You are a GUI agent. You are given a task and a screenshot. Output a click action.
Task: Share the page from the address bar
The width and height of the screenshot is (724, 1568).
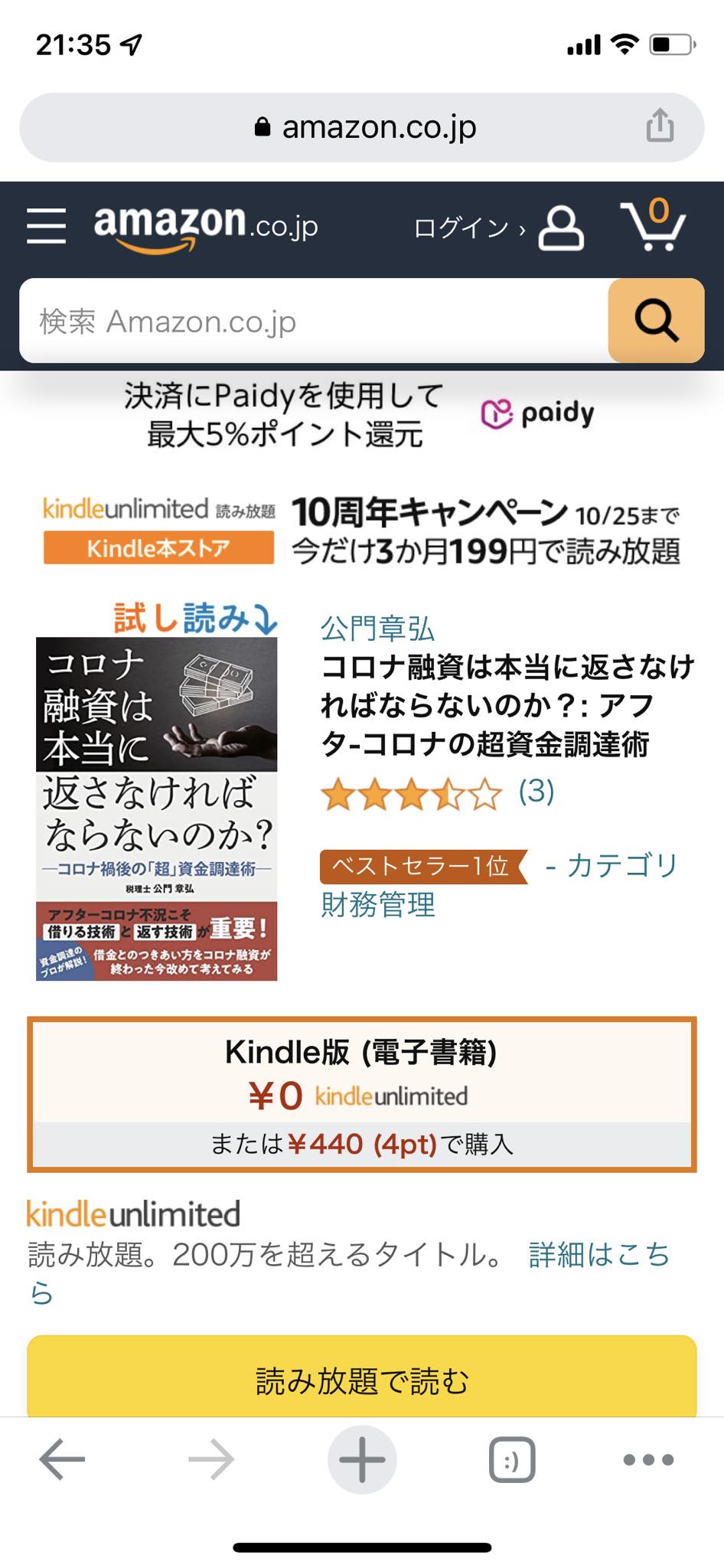point(660,126)
